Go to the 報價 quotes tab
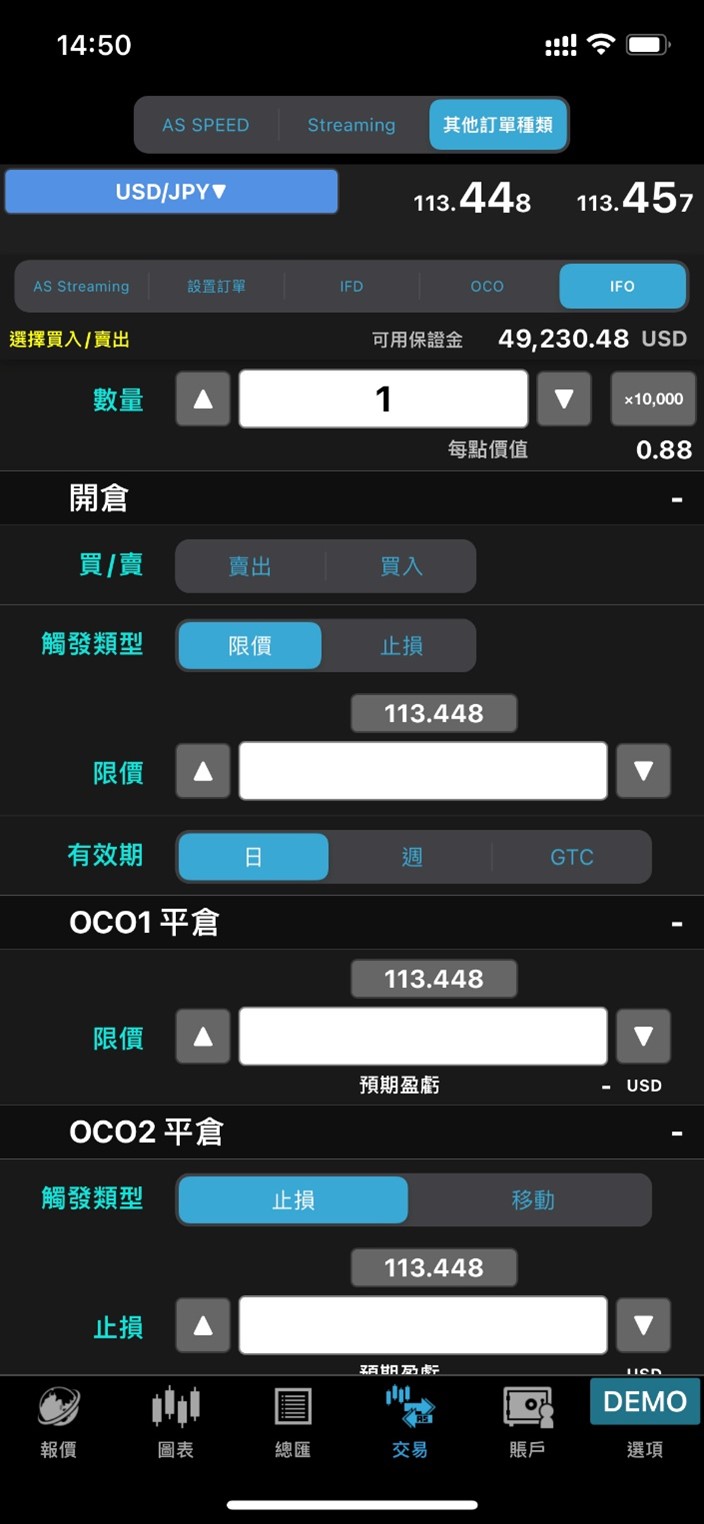Image resolution: width=704 pixels, height=1524 pixels. pos(59,1421)
